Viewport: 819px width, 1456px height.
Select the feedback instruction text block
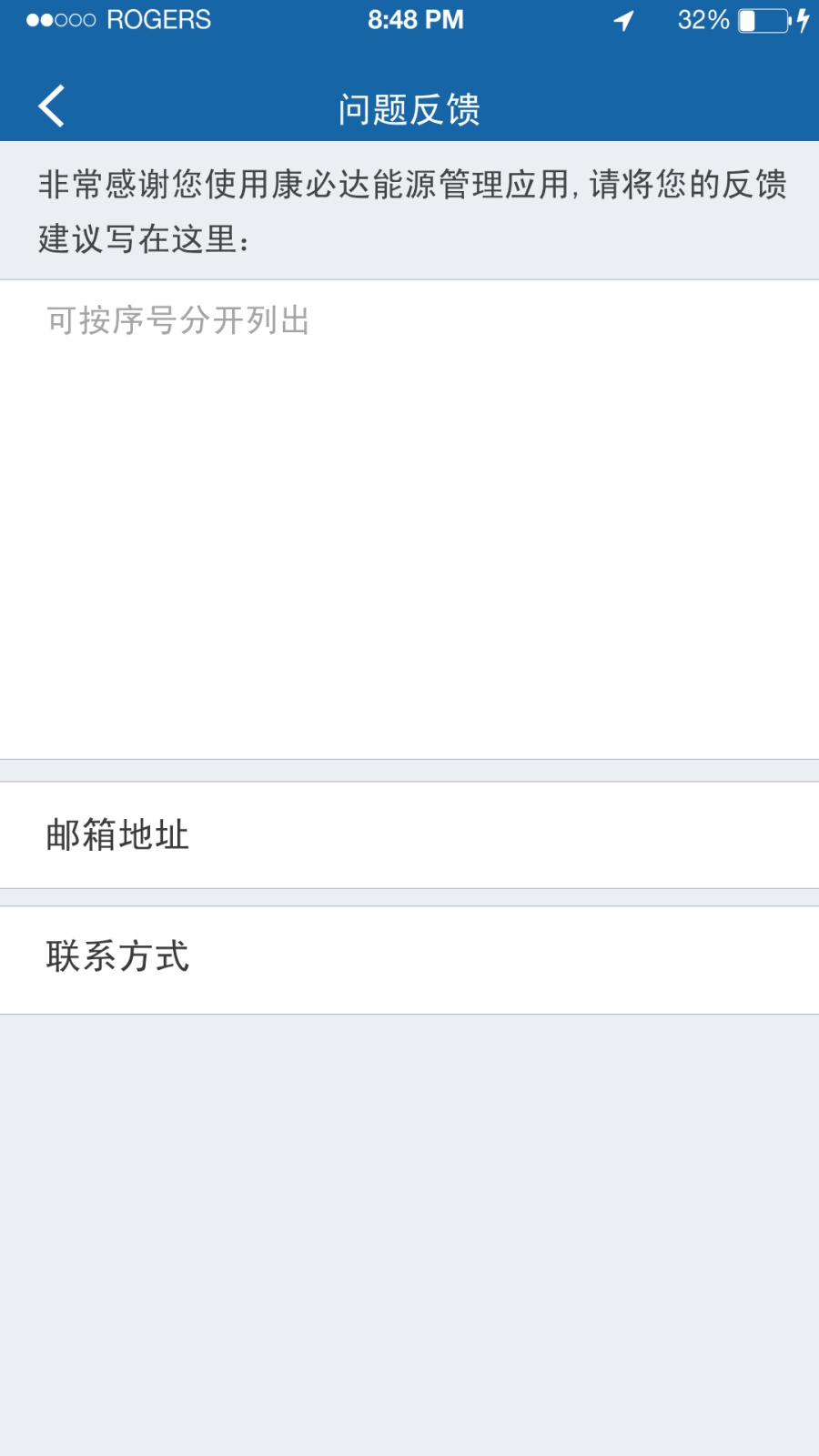[409, 209]
